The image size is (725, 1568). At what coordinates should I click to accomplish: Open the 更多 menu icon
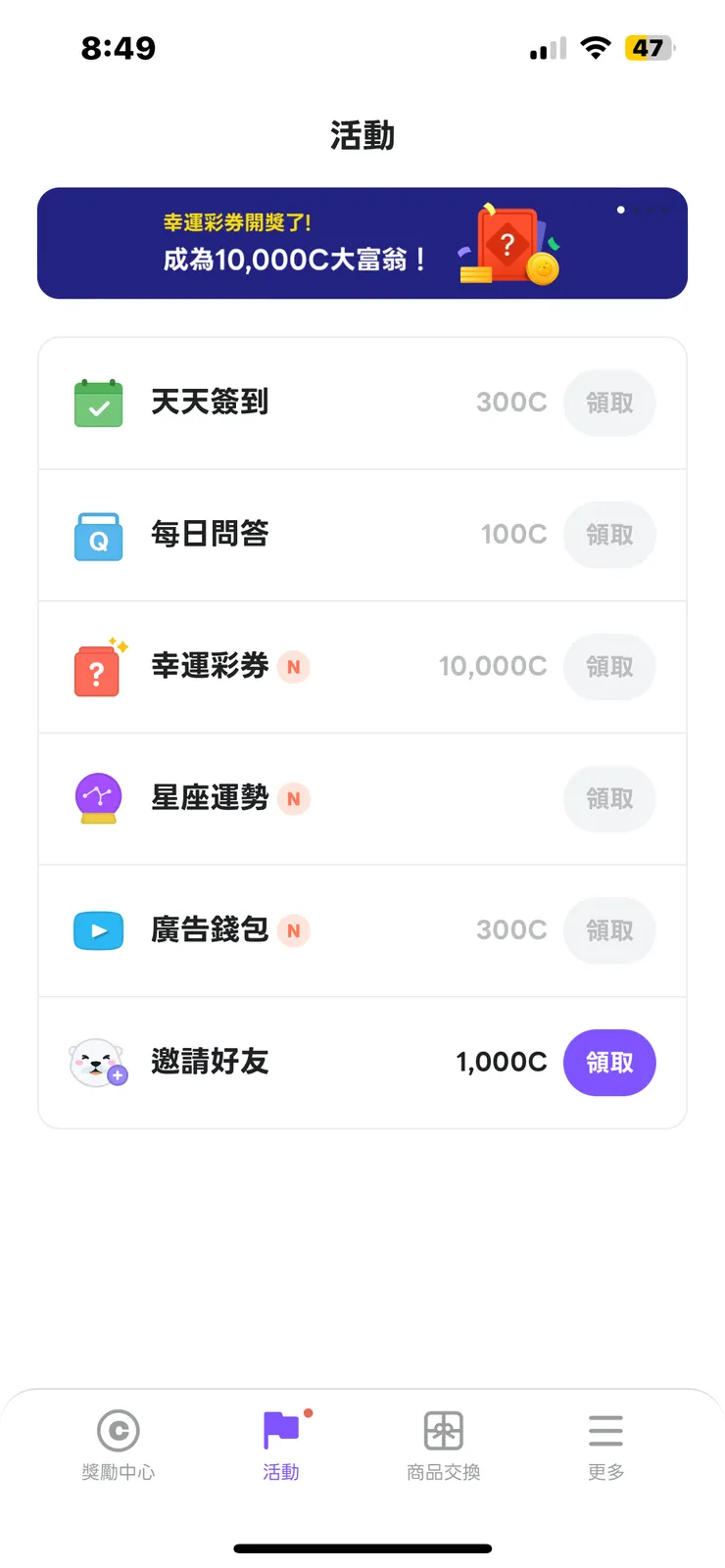605,1431
